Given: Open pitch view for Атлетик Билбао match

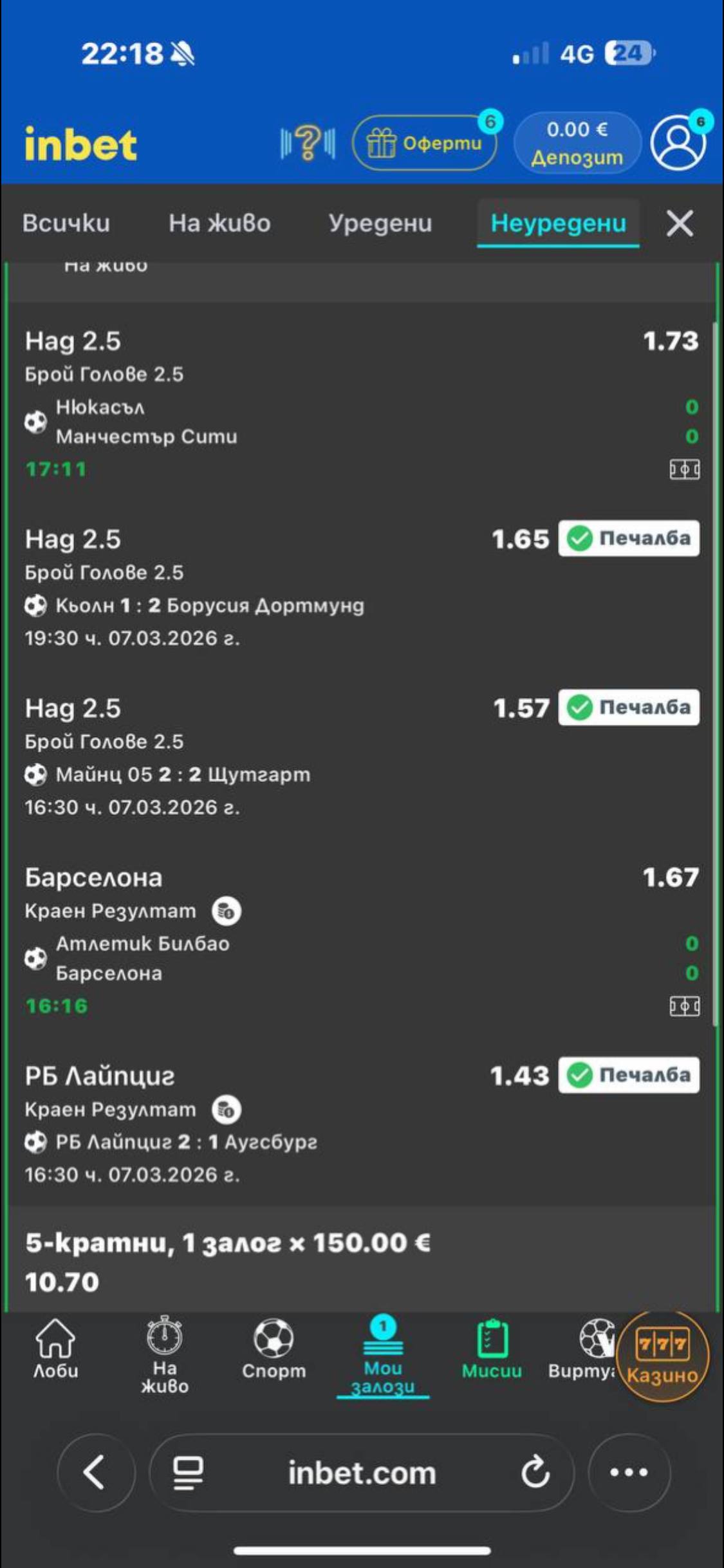Looking at the screenshot, I should coord(684,1006).
